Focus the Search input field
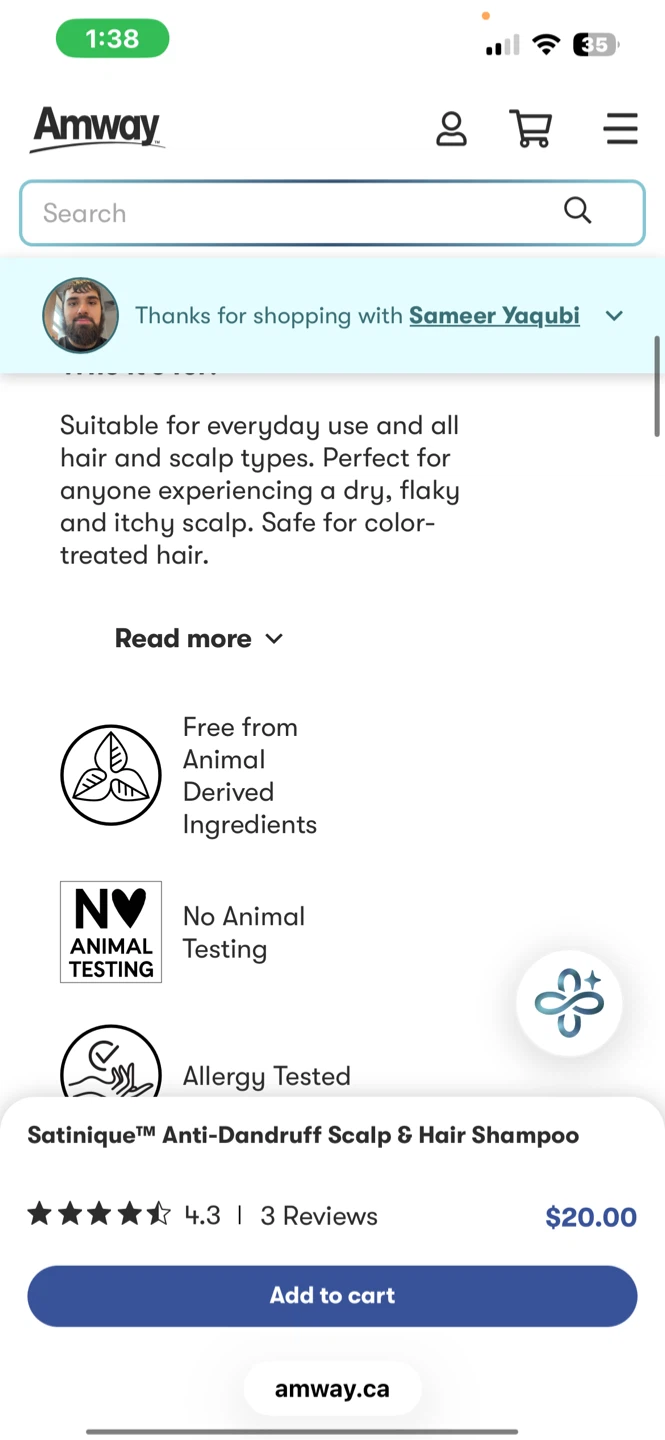The image size is (665, 1440). (x=332, y=213)
